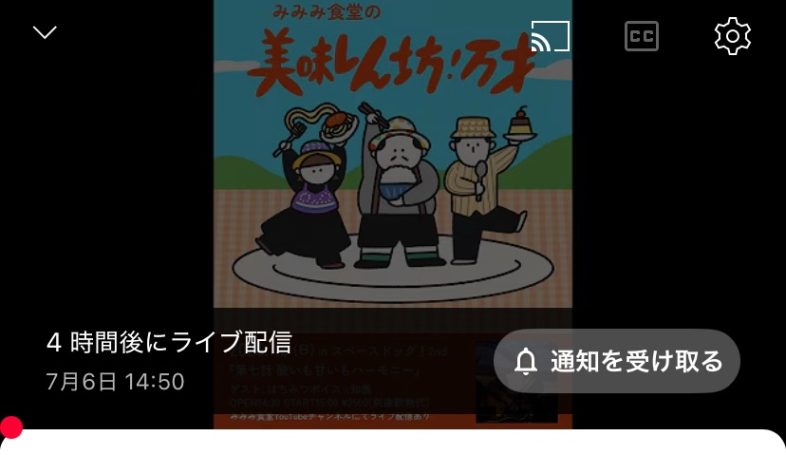
Task: Open the player settings gear
Action: [732, 36]
